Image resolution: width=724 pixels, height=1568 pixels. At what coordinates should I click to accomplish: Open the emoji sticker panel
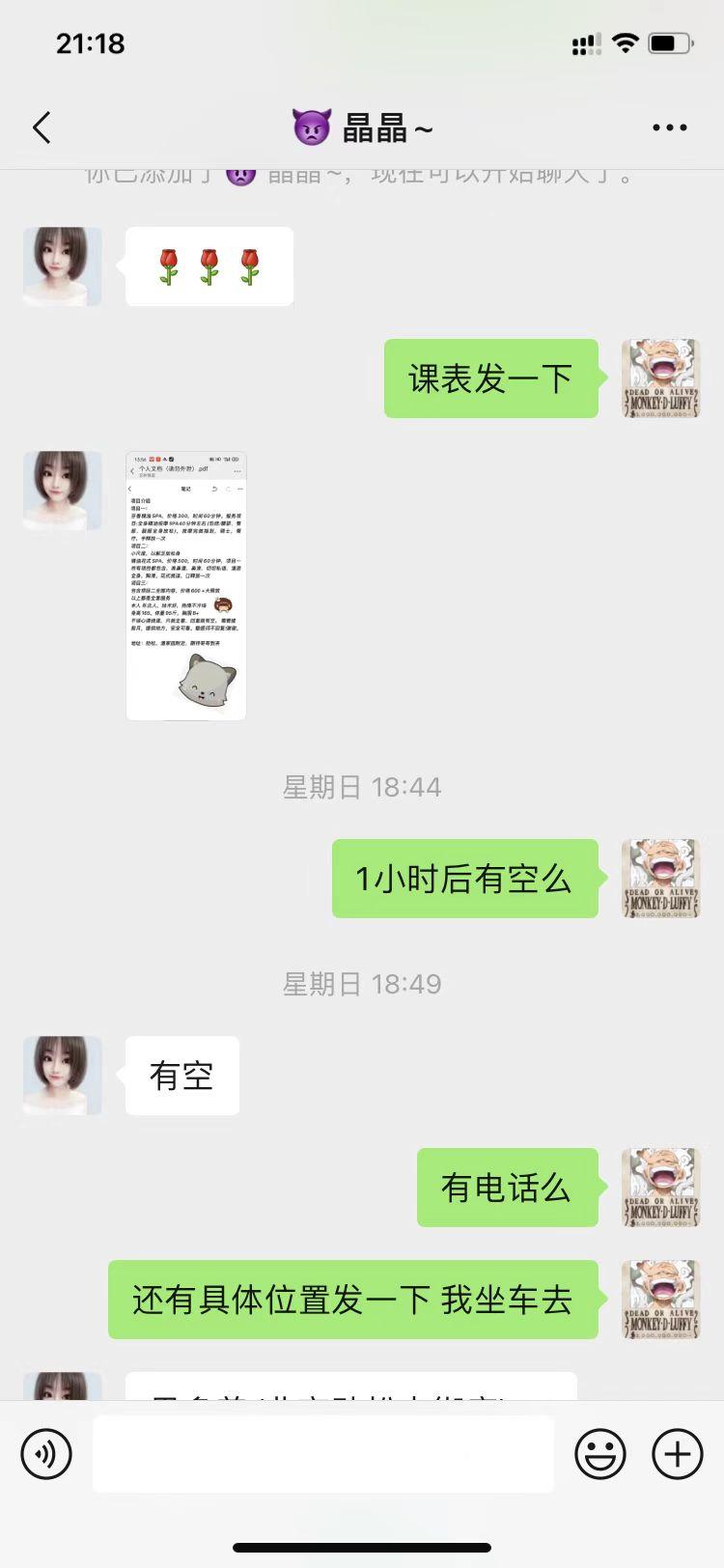tap(599, 1453)
